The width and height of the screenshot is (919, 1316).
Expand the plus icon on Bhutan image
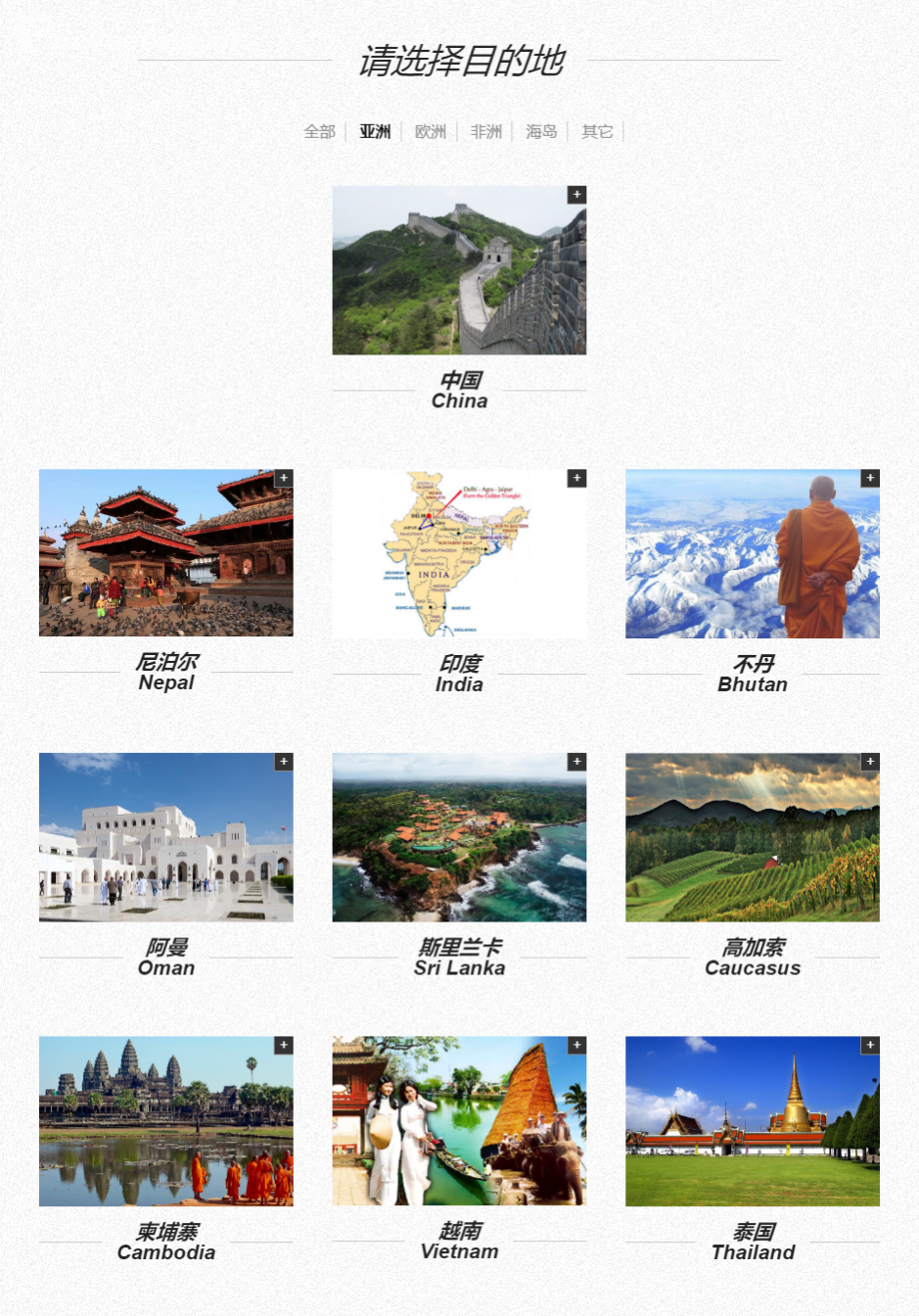pos(870,478)
